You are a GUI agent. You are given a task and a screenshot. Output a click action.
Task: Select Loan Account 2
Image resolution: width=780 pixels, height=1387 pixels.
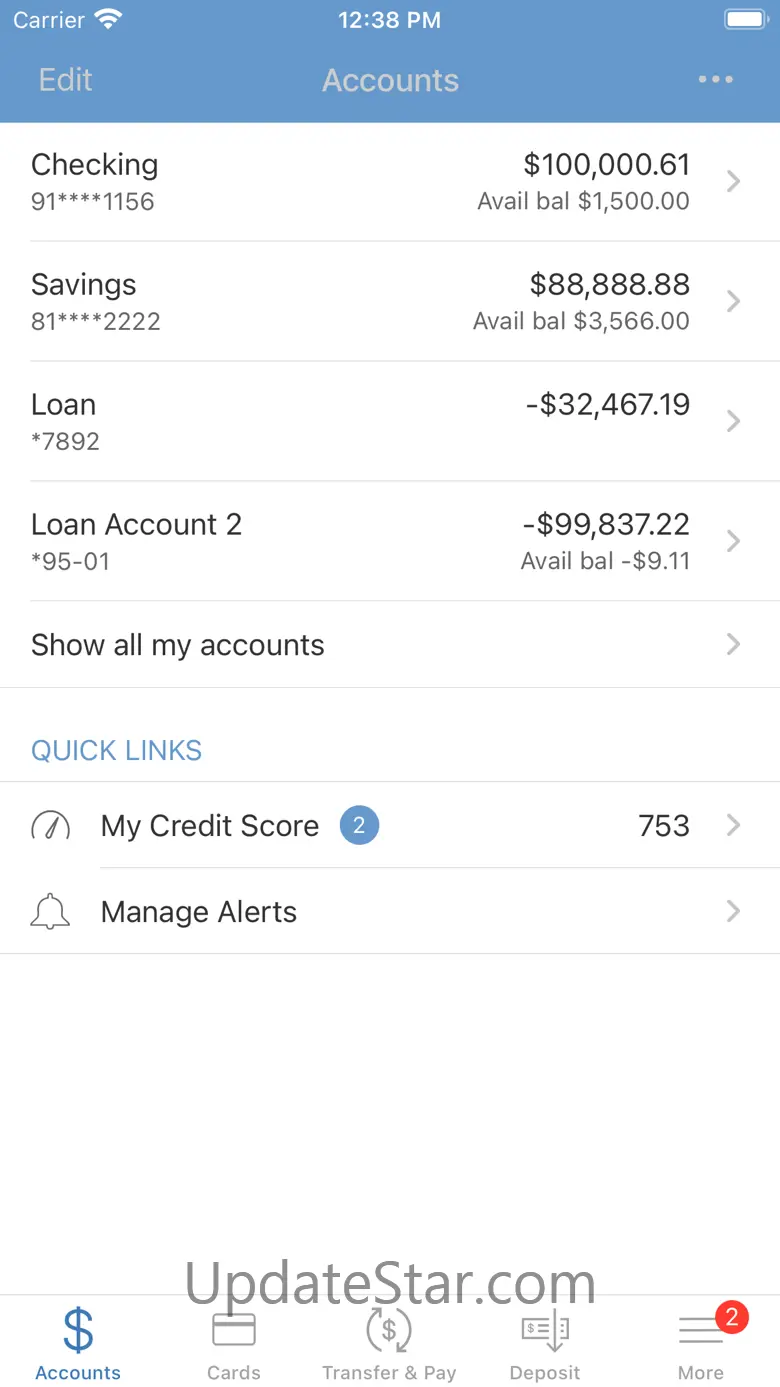pyautogui.click(x=390, y=541)
